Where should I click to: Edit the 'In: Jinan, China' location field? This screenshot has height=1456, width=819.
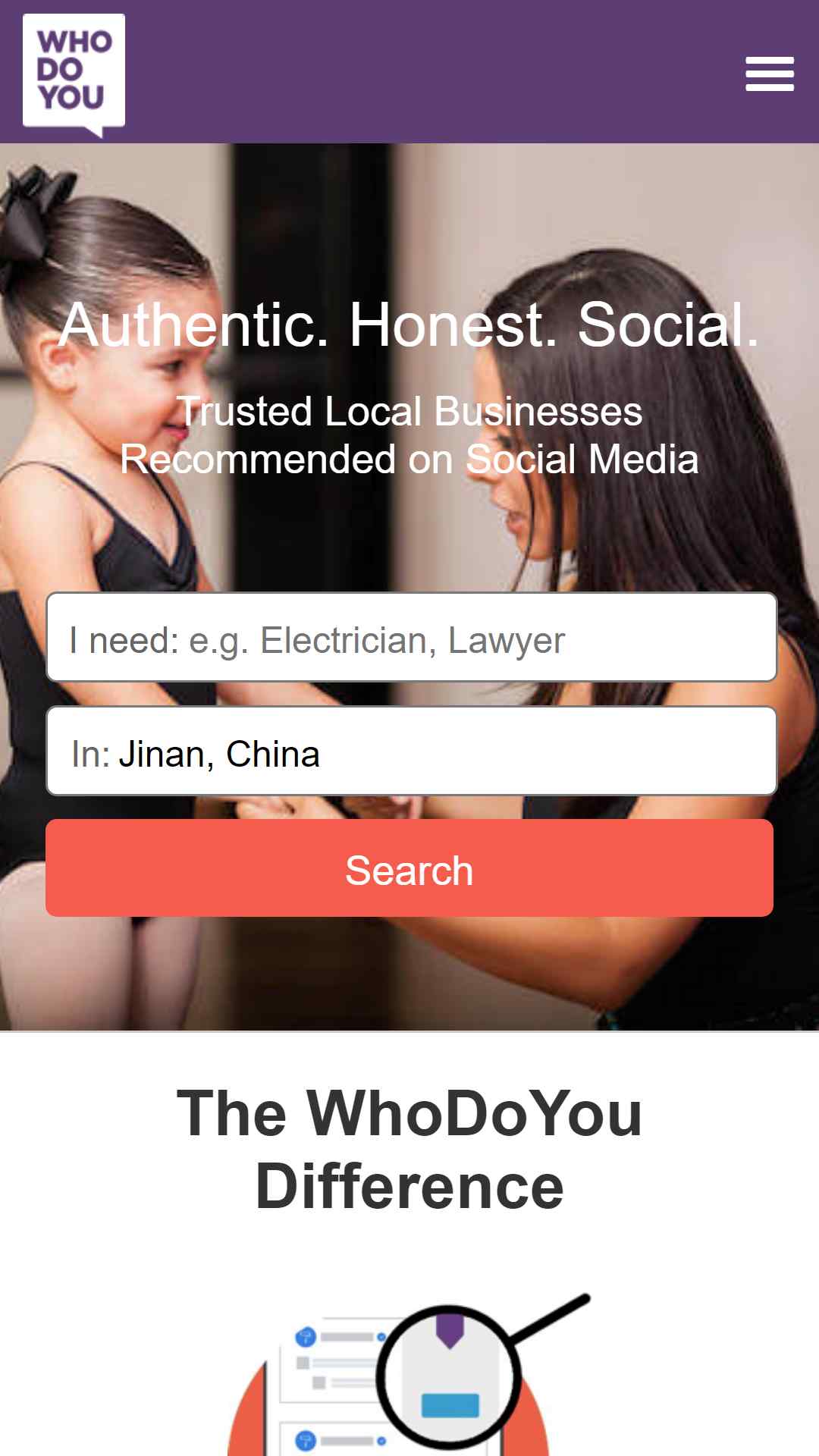click(x=411, y=752)
